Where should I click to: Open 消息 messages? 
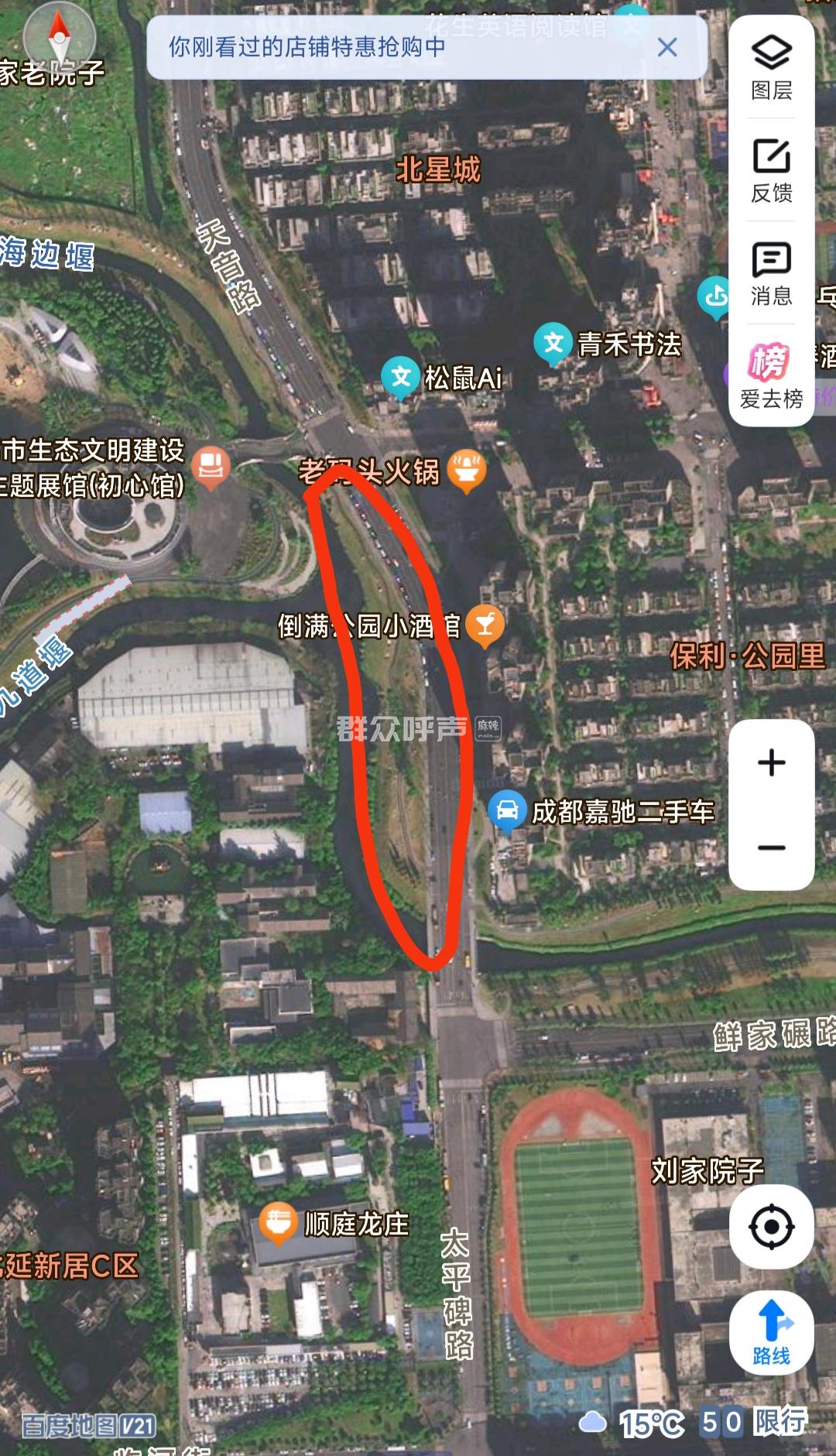click(x=771, y=273)
